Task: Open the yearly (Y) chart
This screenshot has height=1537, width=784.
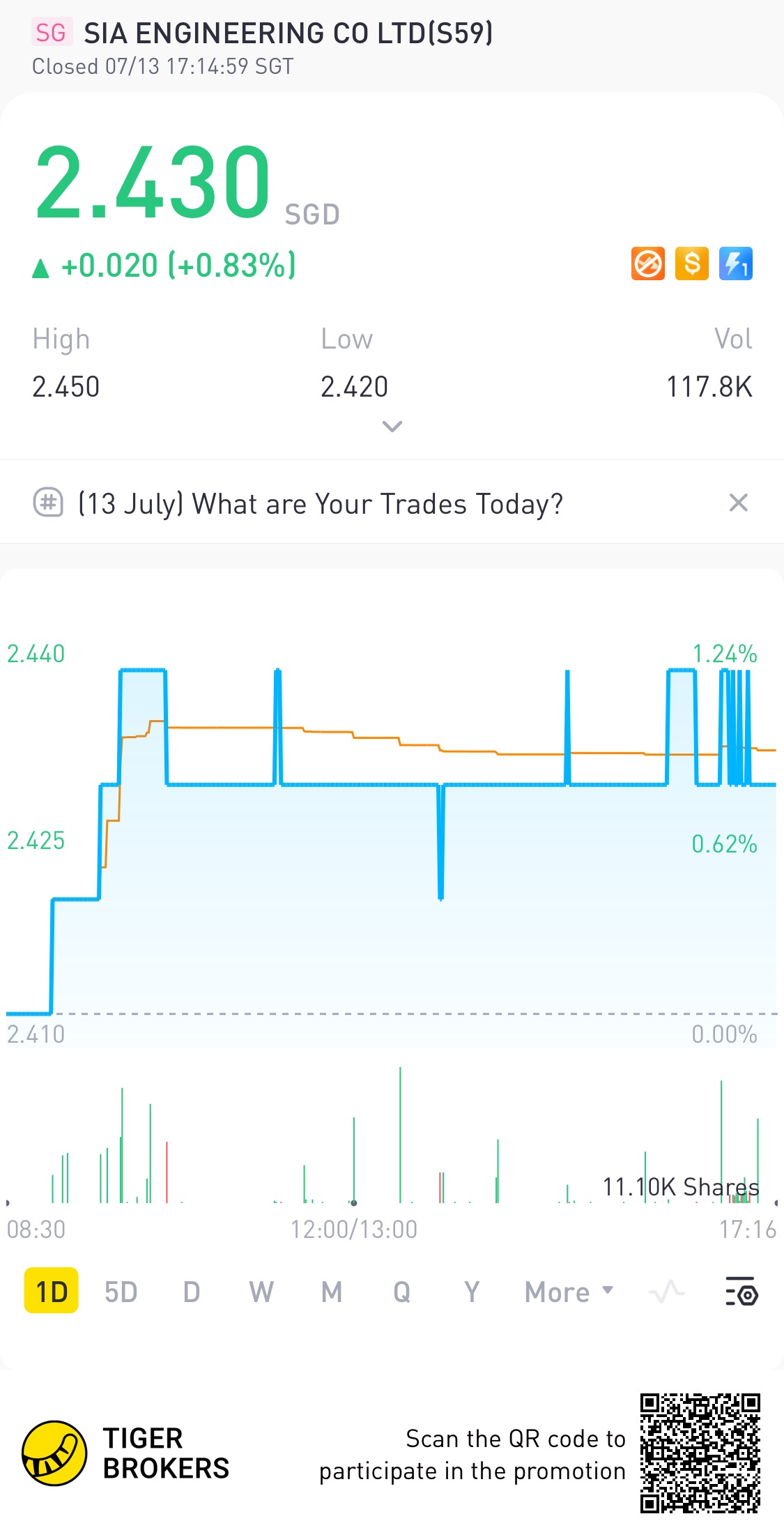Action: coord(472,1292)
